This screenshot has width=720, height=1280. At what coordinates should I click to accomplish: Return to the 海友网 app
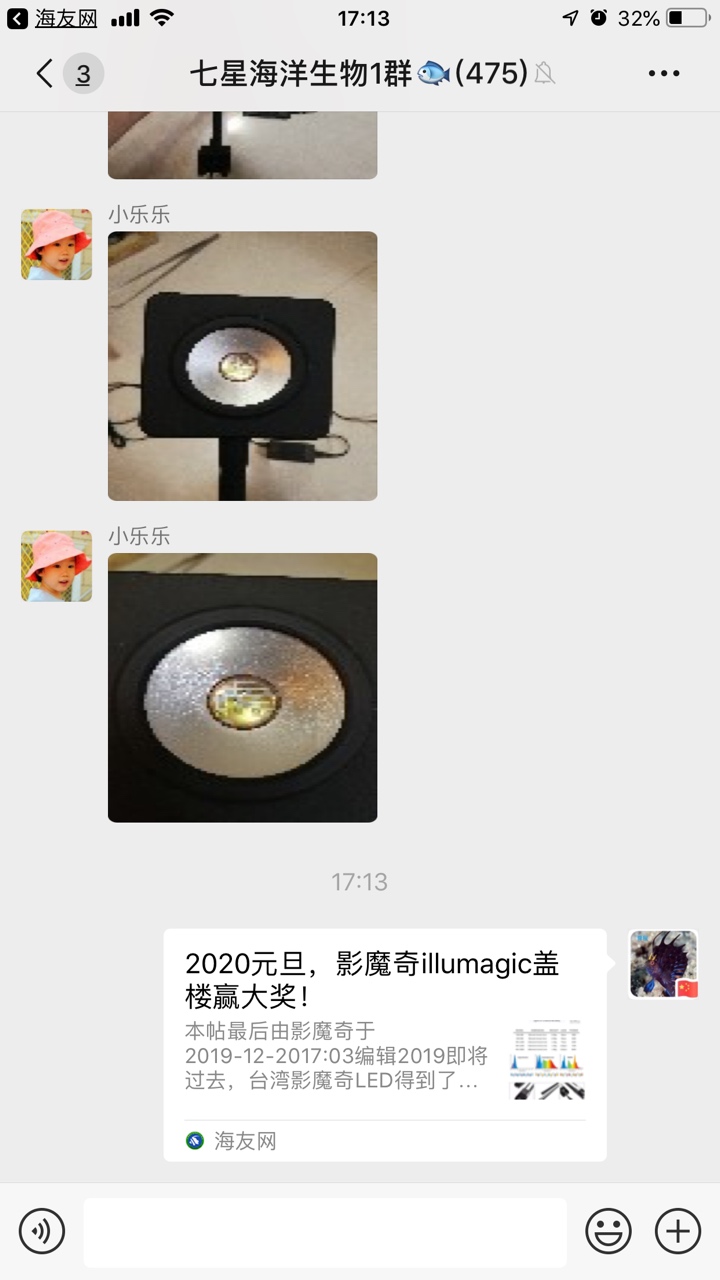point(55,18)
